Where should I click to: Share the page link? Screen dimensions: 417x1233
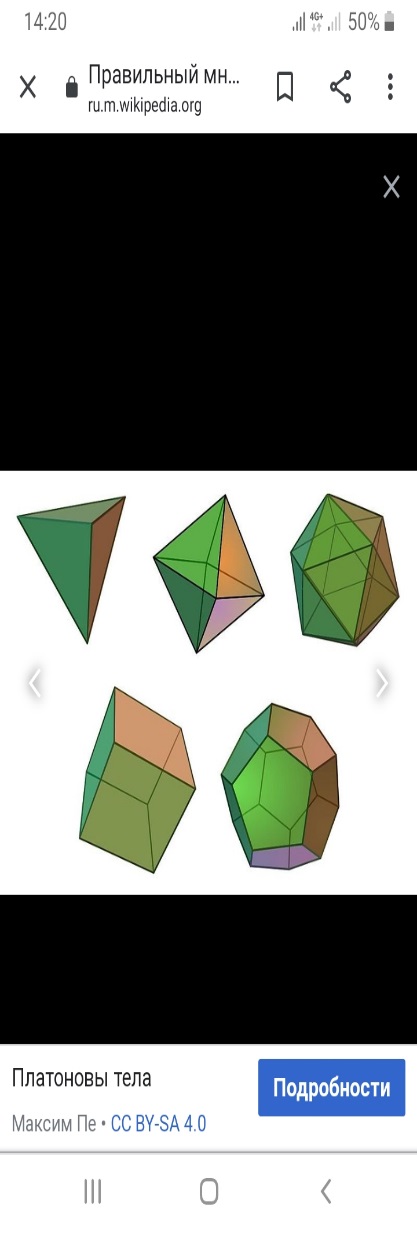341,88
